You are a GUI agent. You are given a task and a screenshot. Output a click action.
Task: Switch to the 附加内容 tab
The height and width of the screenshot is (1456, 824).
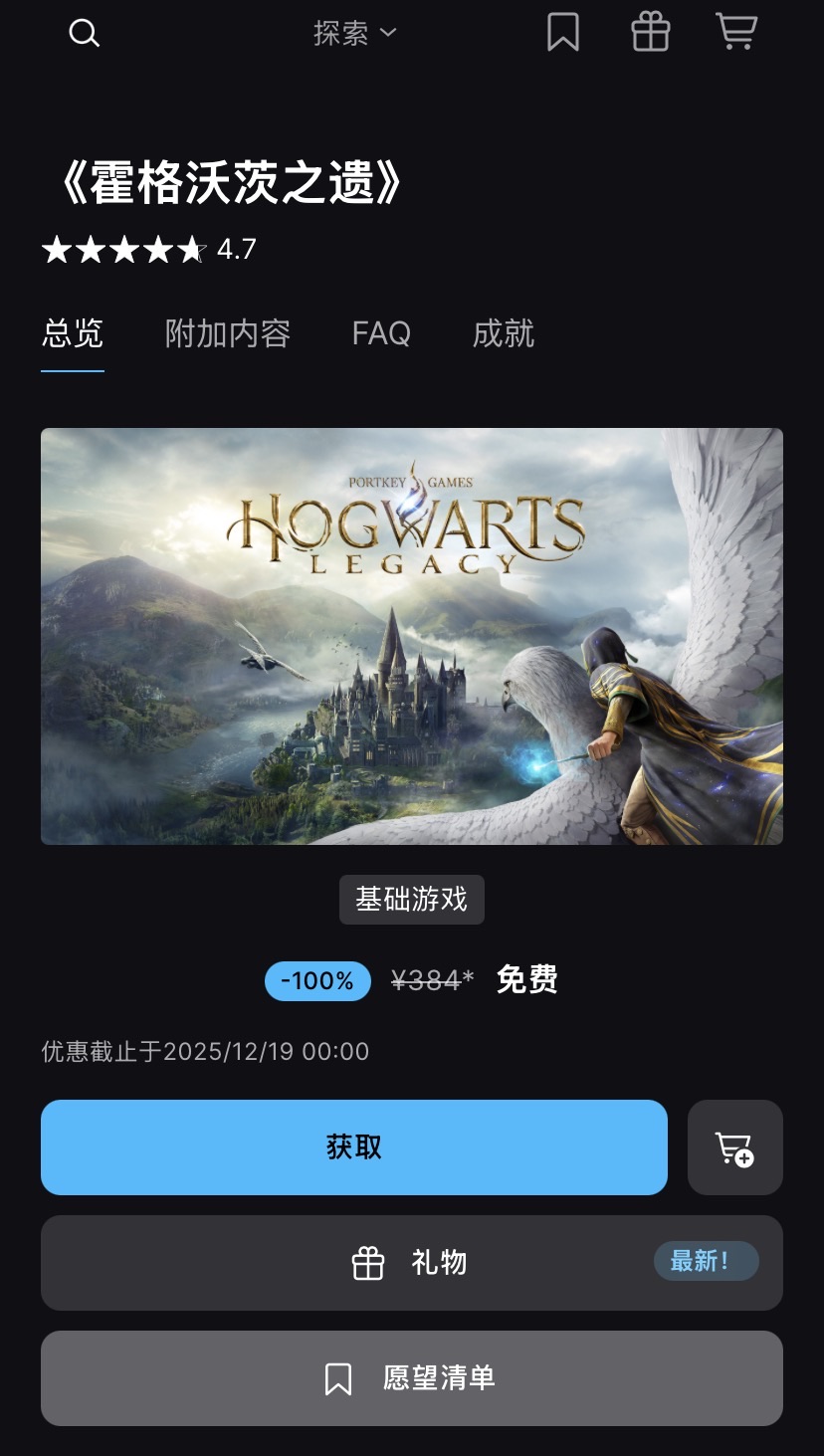pyautogui.click(x=228, y=333)
